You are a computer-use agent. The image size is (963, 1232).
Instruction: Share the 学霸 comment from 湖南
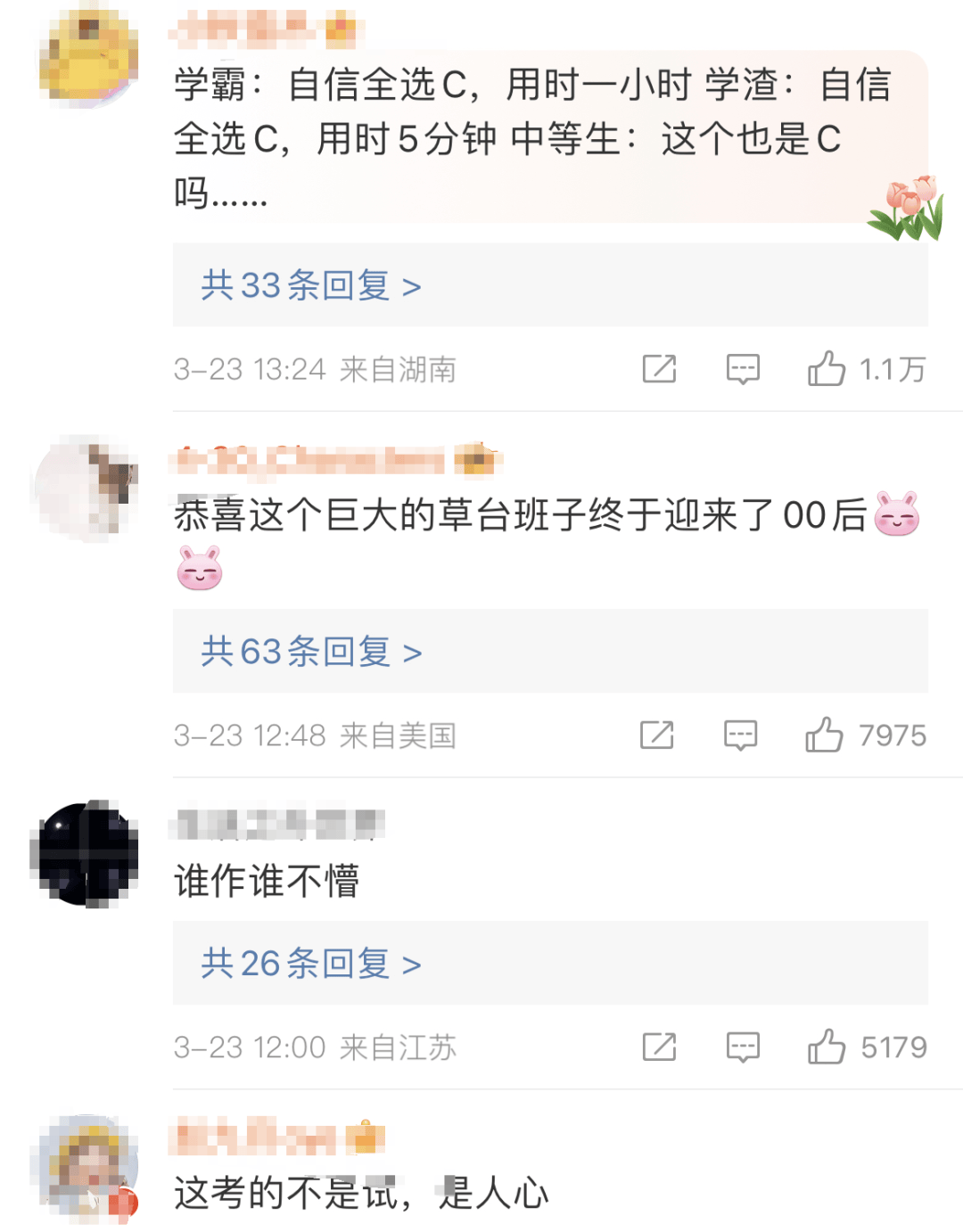tap(659, 368)
